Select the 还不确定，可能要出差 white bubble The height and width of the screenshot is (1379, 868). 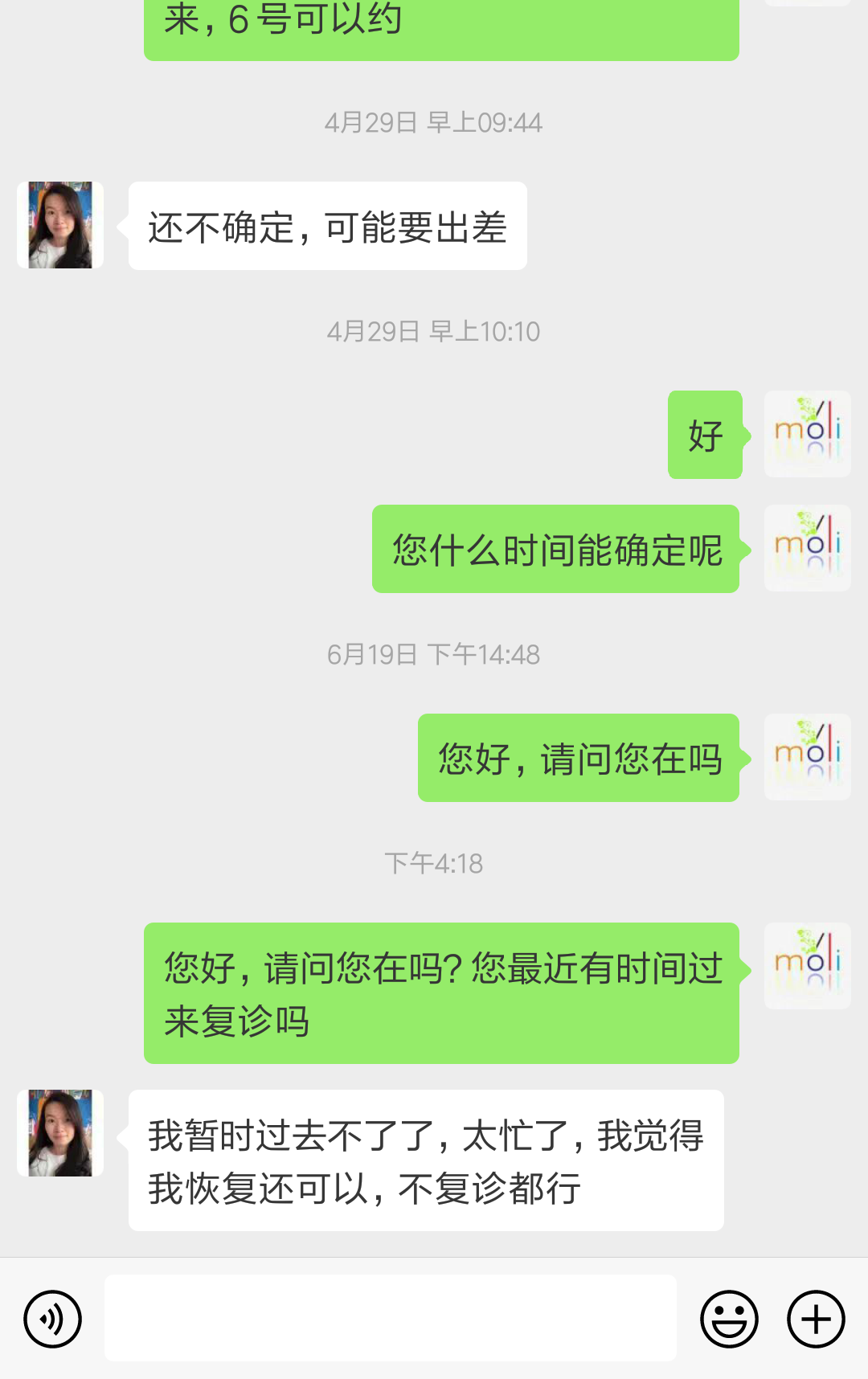coord(327,225)
